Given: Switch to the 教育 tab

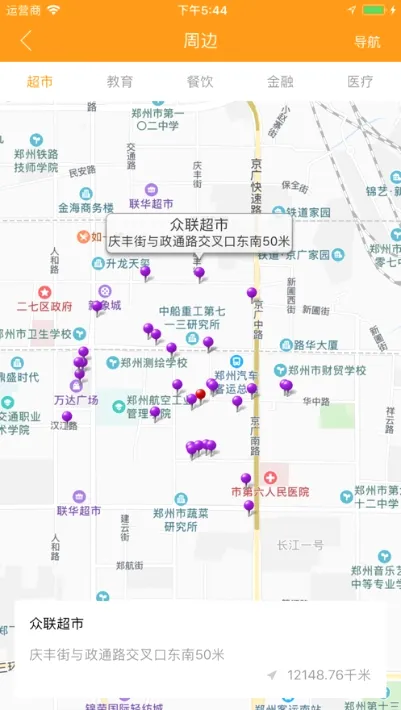Looking at the screenshot, I should (x=120, y=82).
